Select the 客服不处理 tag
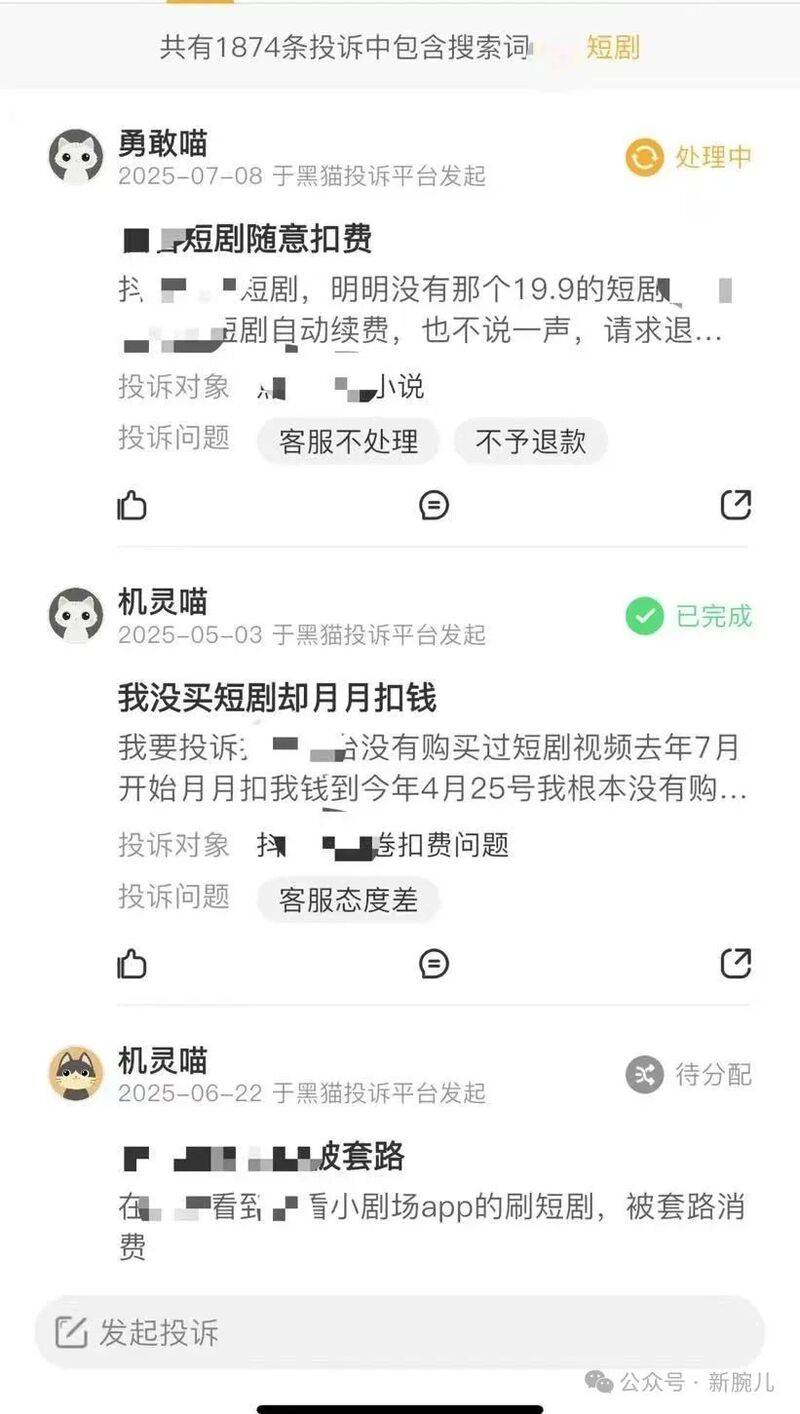This screenshot has height=1414, width=800. (x=348, y=441)
